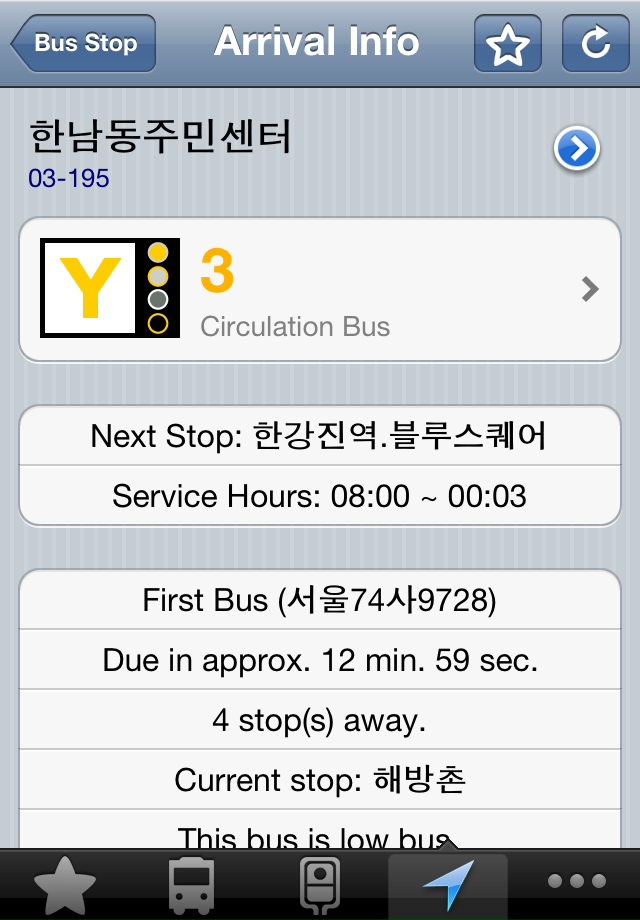Open stop details via the blue arrow
640x920 pixels.
tap(576, 150)
